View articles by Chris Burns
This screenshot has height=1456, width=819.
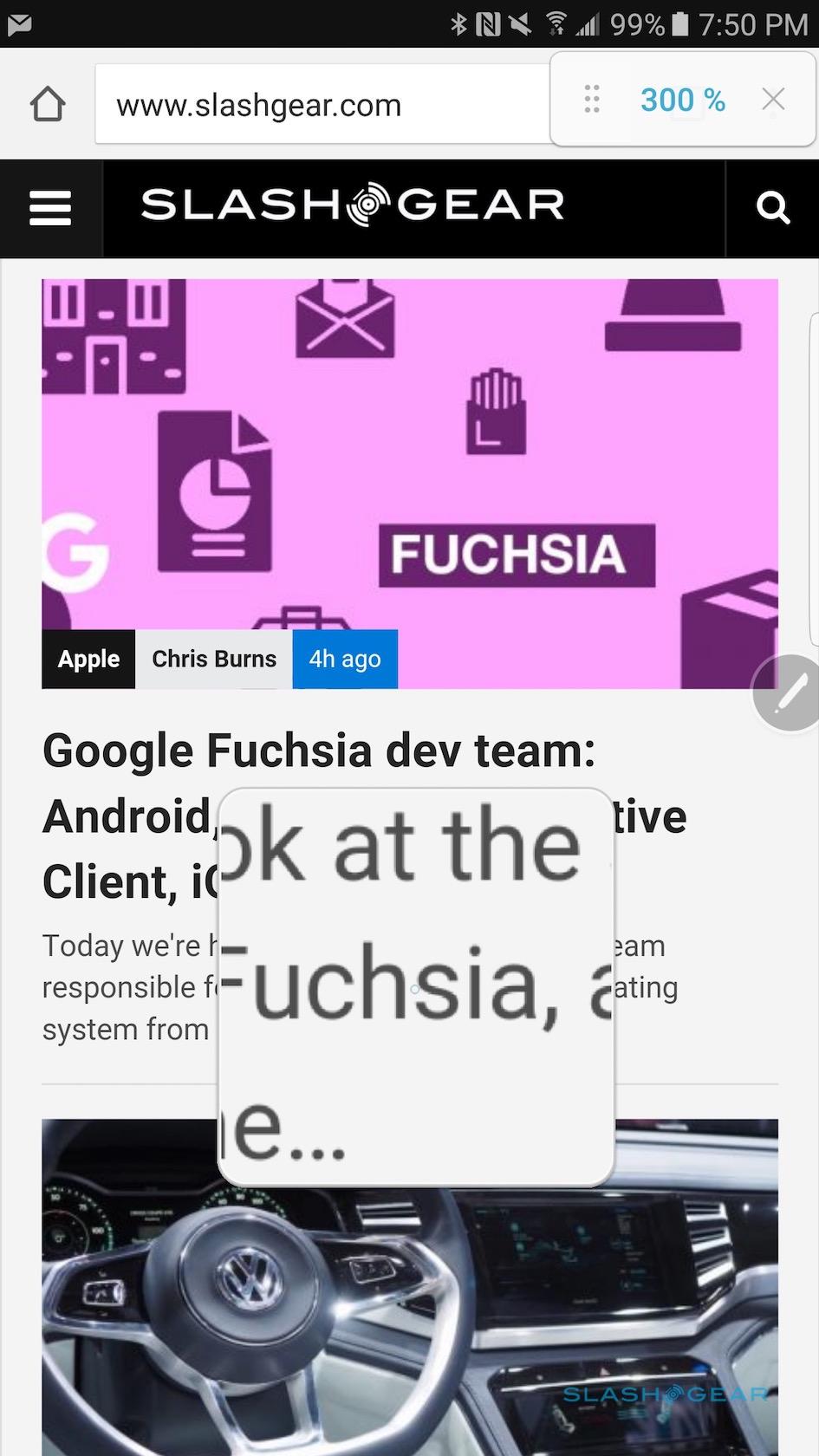[x=214, y=659]
